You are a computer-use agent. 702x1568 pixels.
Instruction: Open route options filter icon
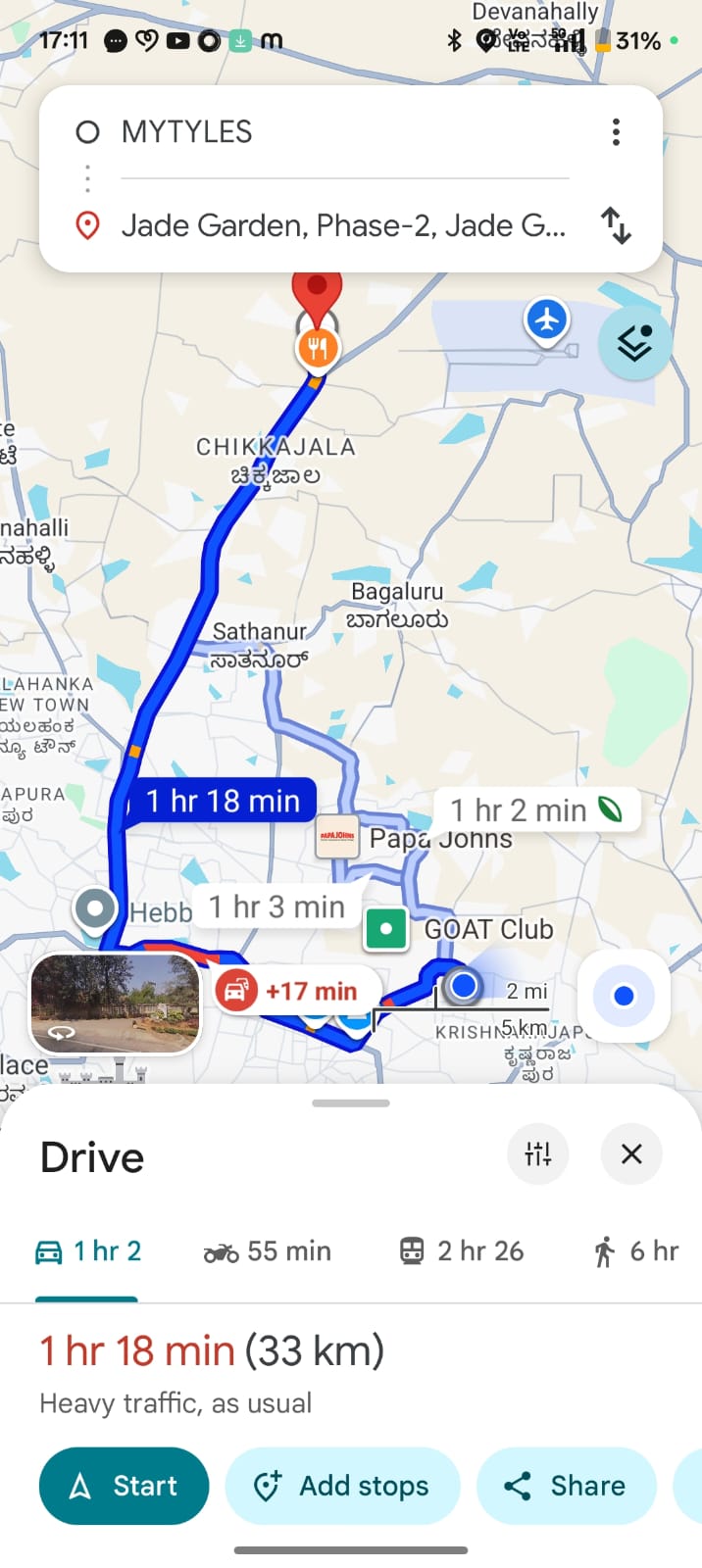click(538, 1153)
